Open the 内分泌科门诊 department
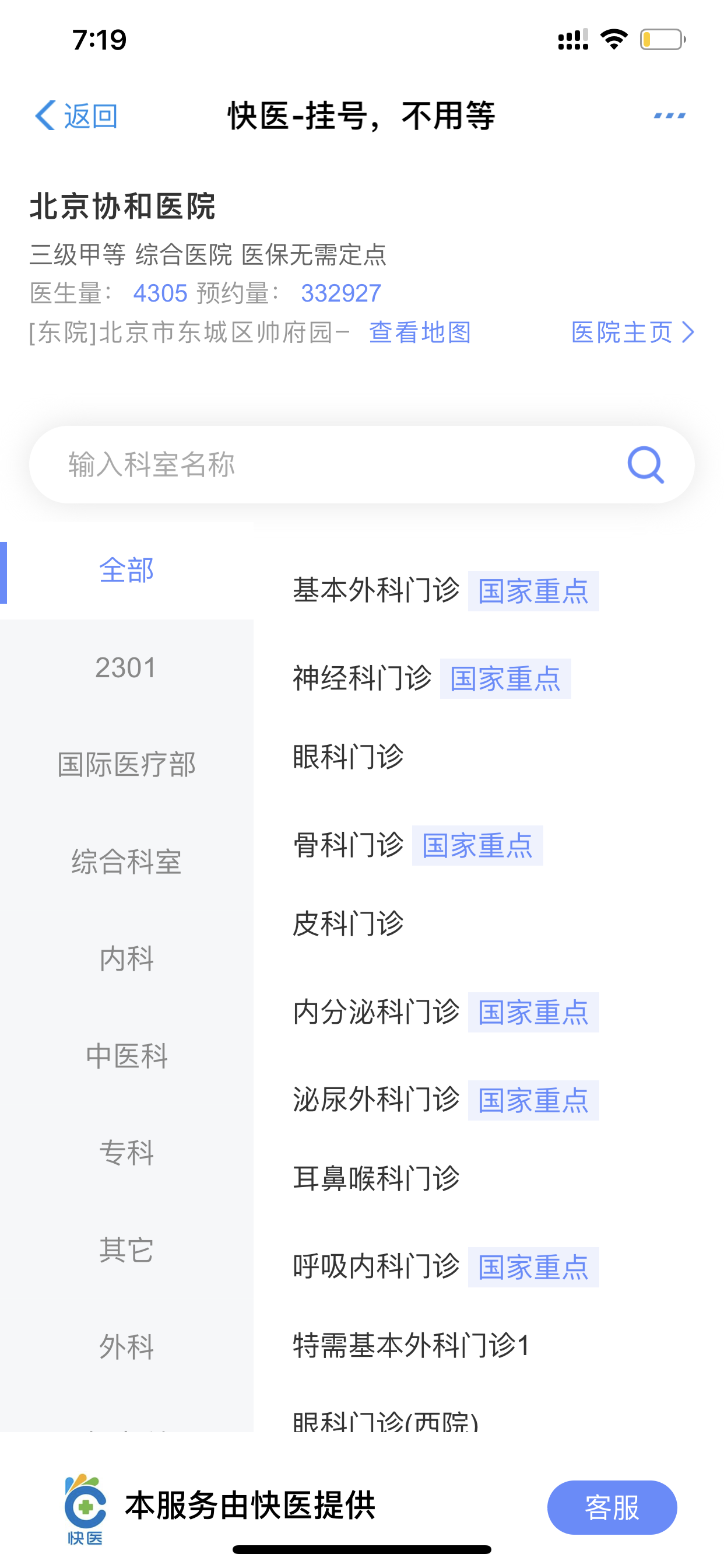Viewport: 724px width, 1568px height. click(x=376, y=1012)
